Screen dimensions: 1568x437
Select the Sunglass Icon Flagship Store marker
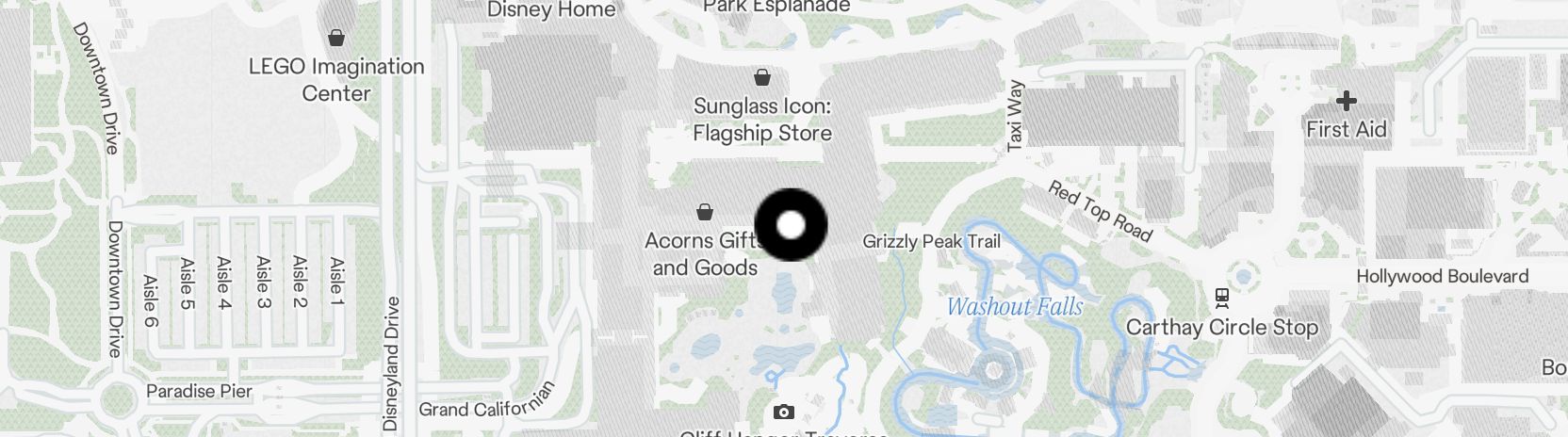click(x=762, y=77)
